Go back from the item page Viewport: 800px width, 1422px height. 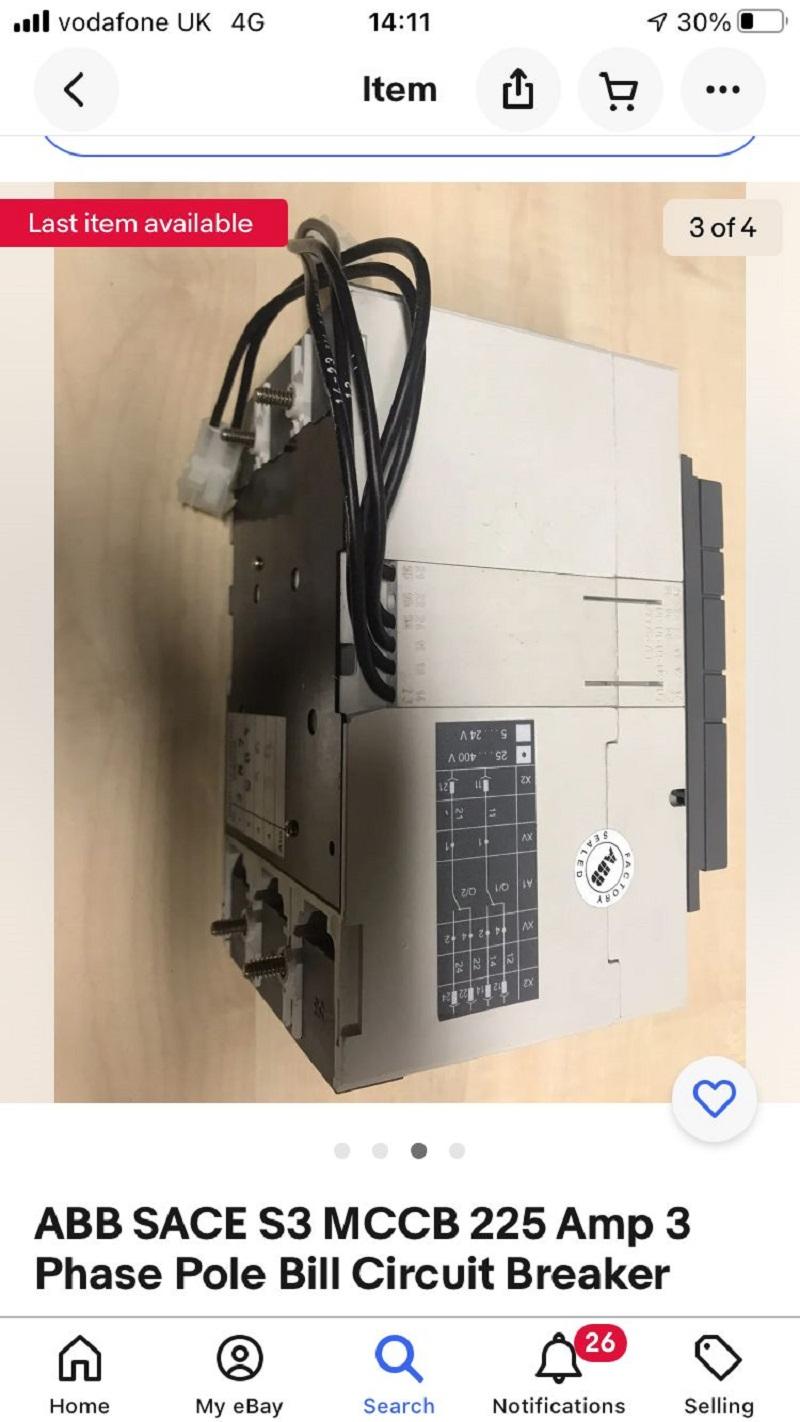click(76, 90)
